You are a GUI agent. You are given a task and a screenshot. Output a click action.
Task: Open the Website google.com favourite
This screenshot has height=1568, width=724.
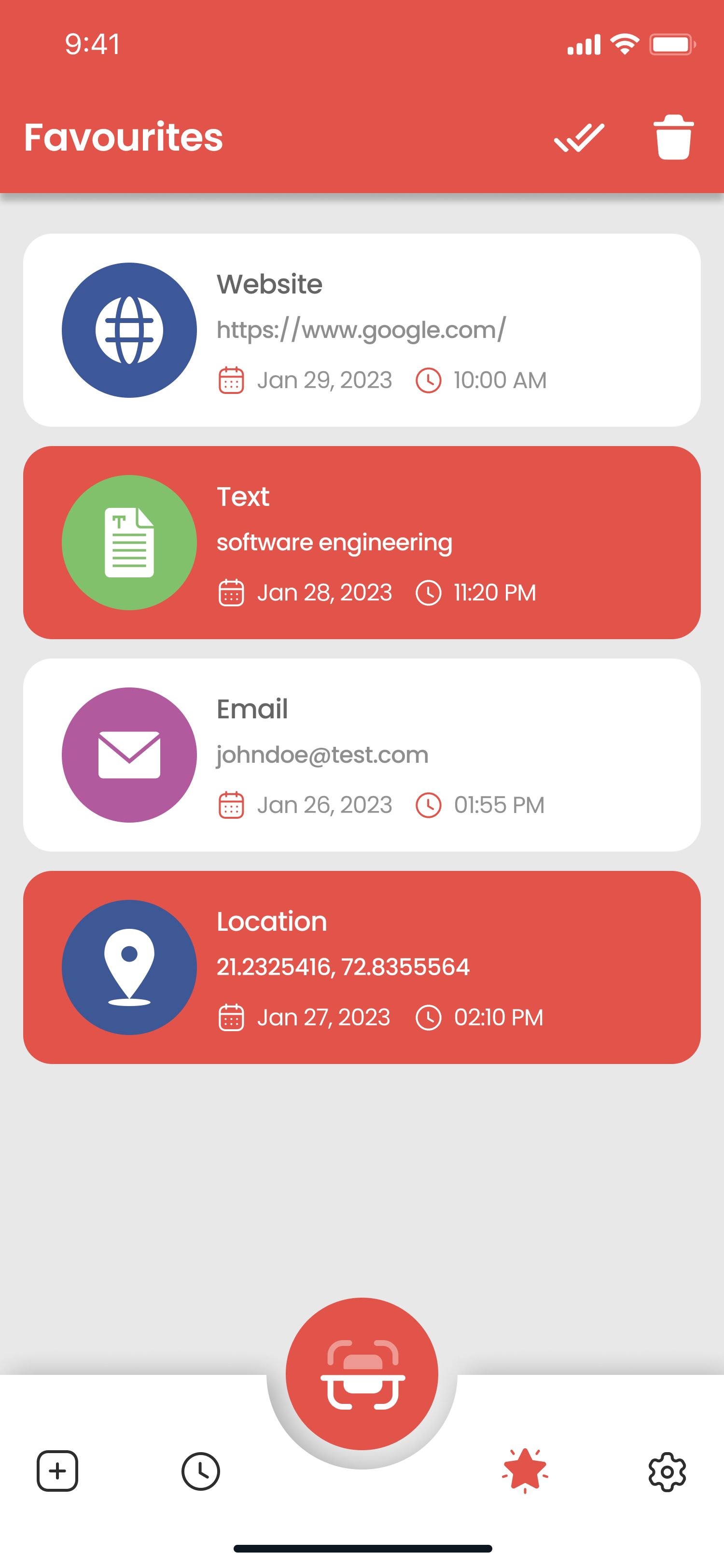362,330
